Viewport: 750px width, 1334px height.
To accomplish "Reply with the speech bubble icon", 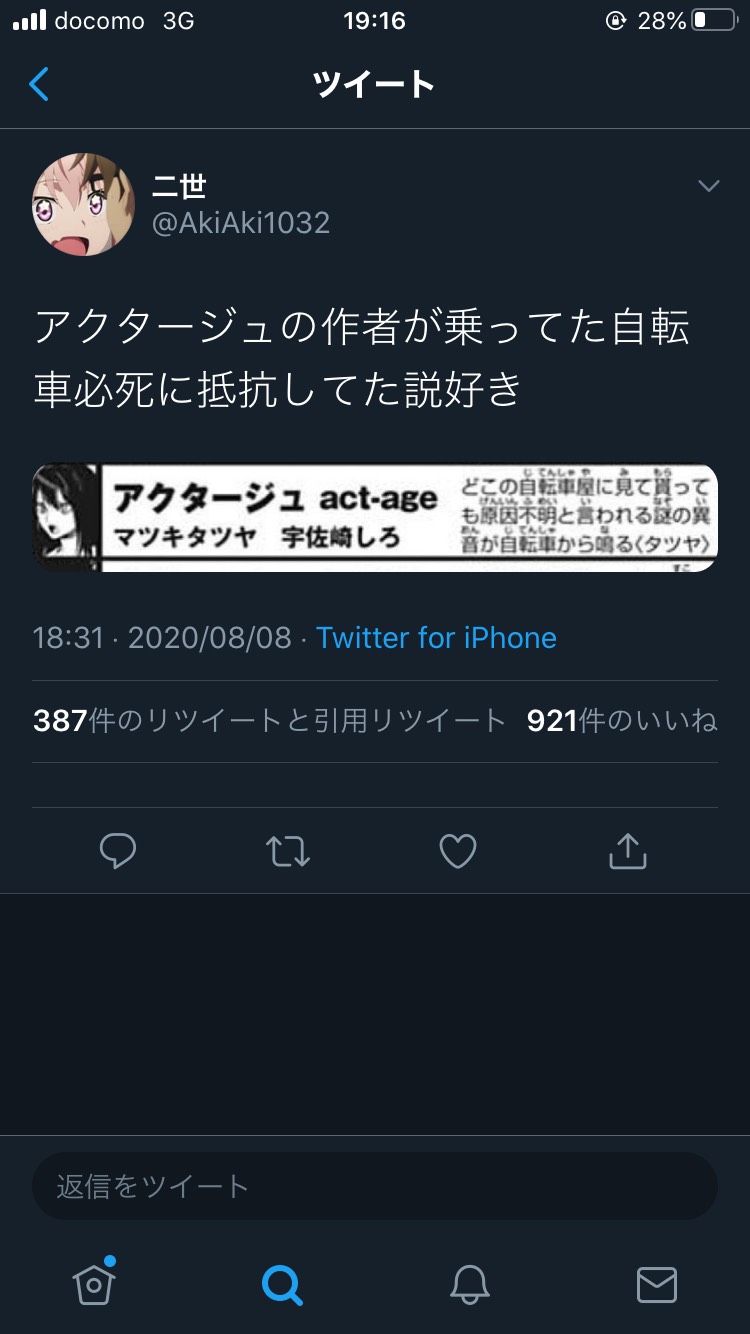I will tap(118, 851).
